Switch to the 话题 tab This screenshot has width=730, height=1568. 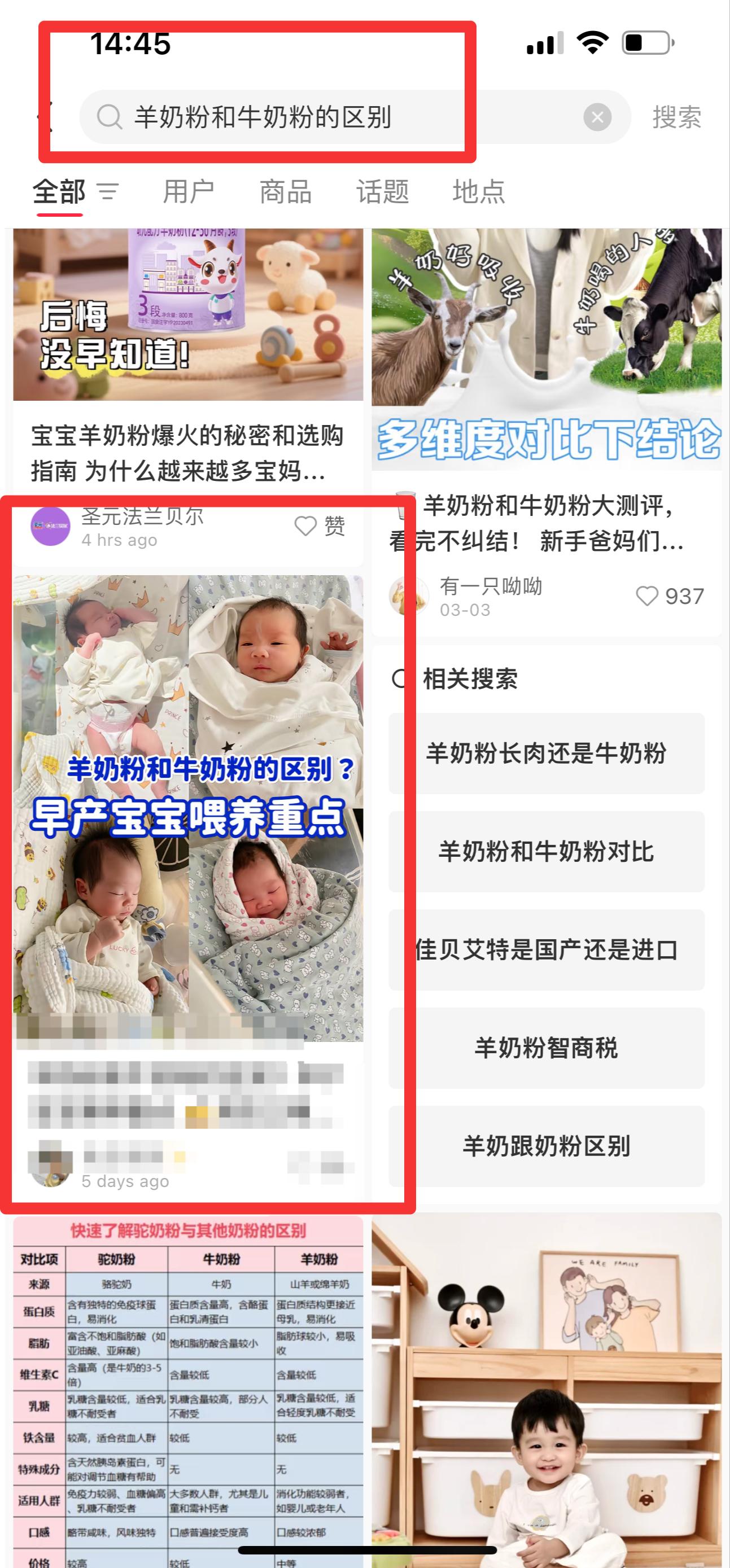(382, 192)
